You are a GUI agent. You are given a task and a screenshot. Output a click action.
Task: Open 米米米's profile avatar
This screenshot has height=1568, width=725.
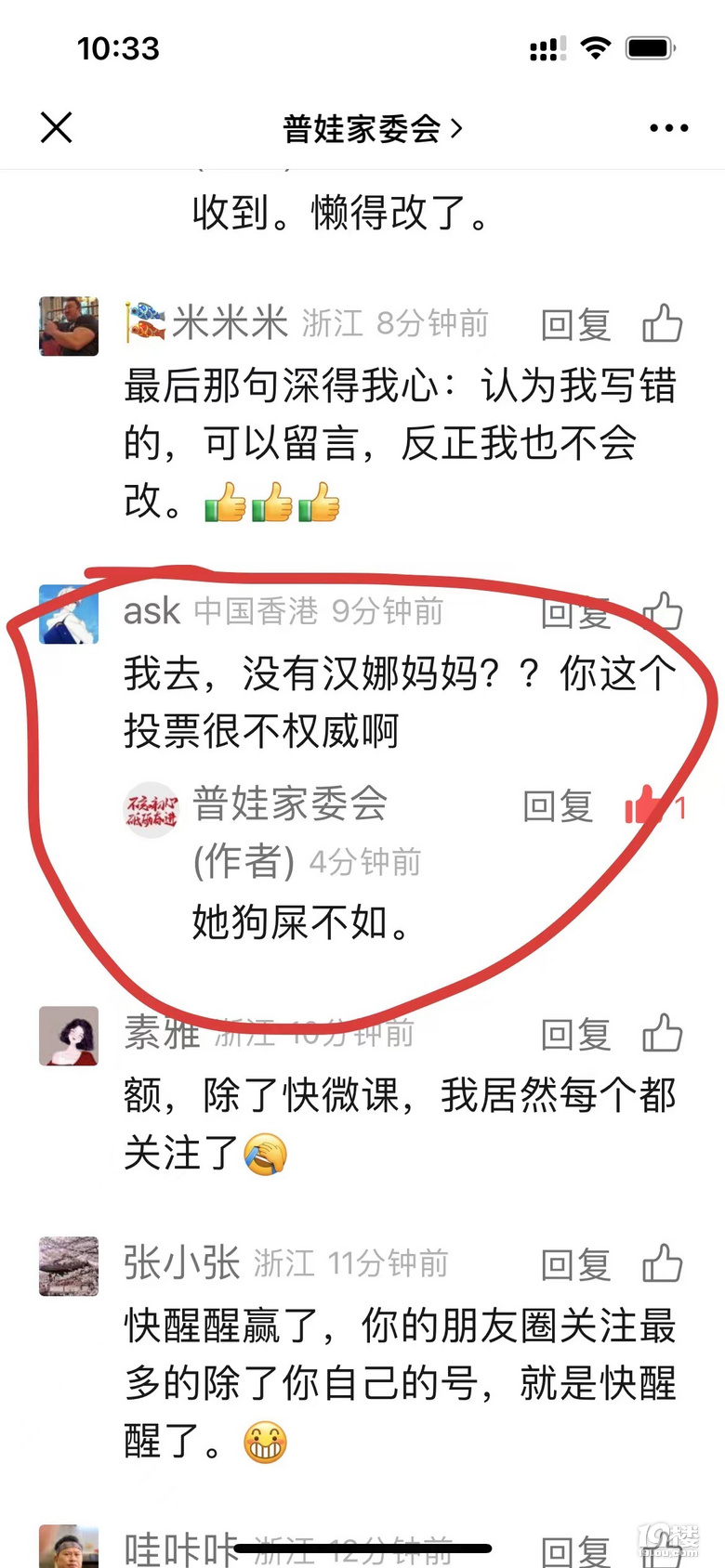tap(69, 326)
